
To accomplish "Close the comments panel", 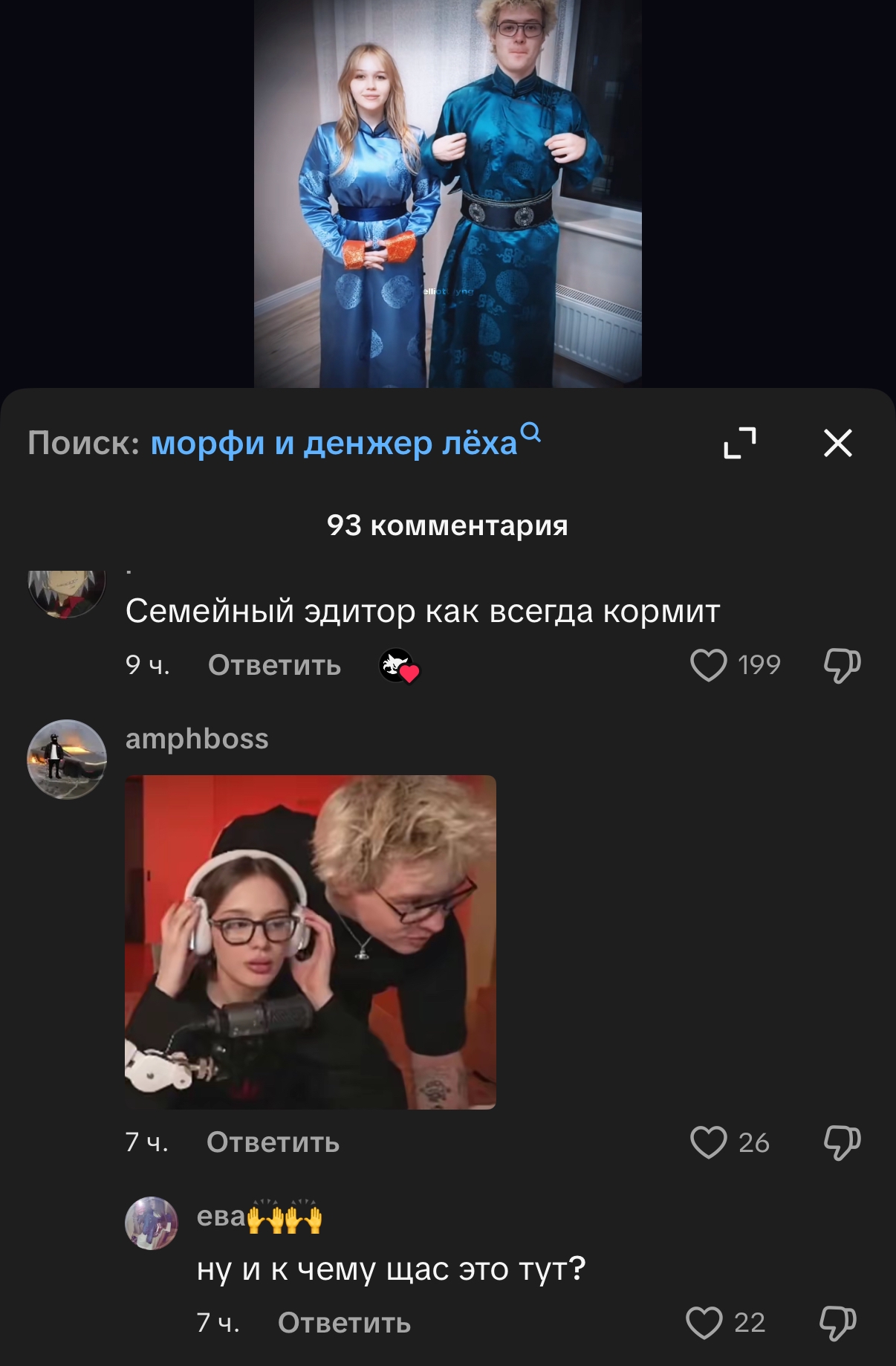I will [x=837, y=444].
